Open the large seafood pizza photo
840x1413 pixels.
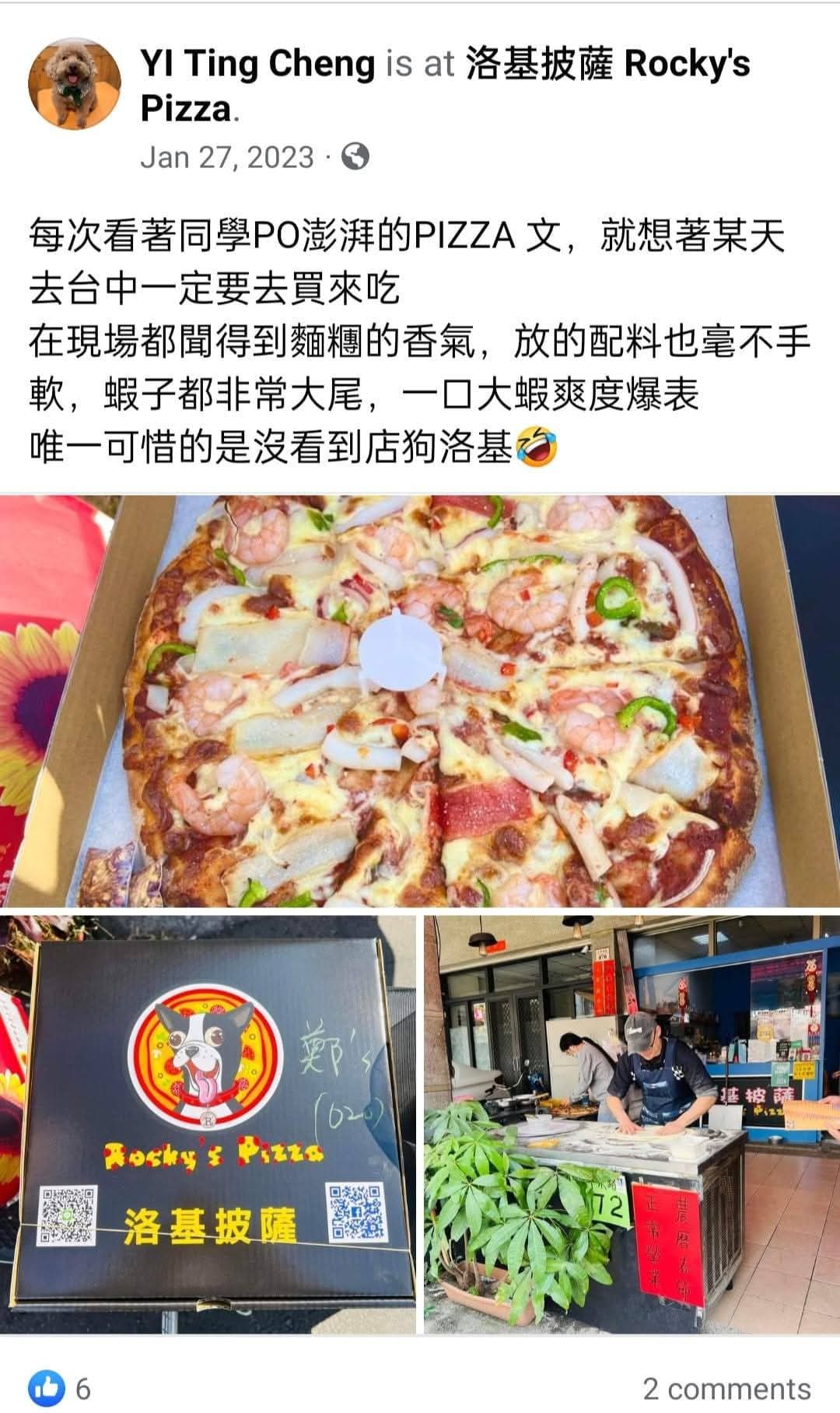pyautogui.click(x=420, y=700)
